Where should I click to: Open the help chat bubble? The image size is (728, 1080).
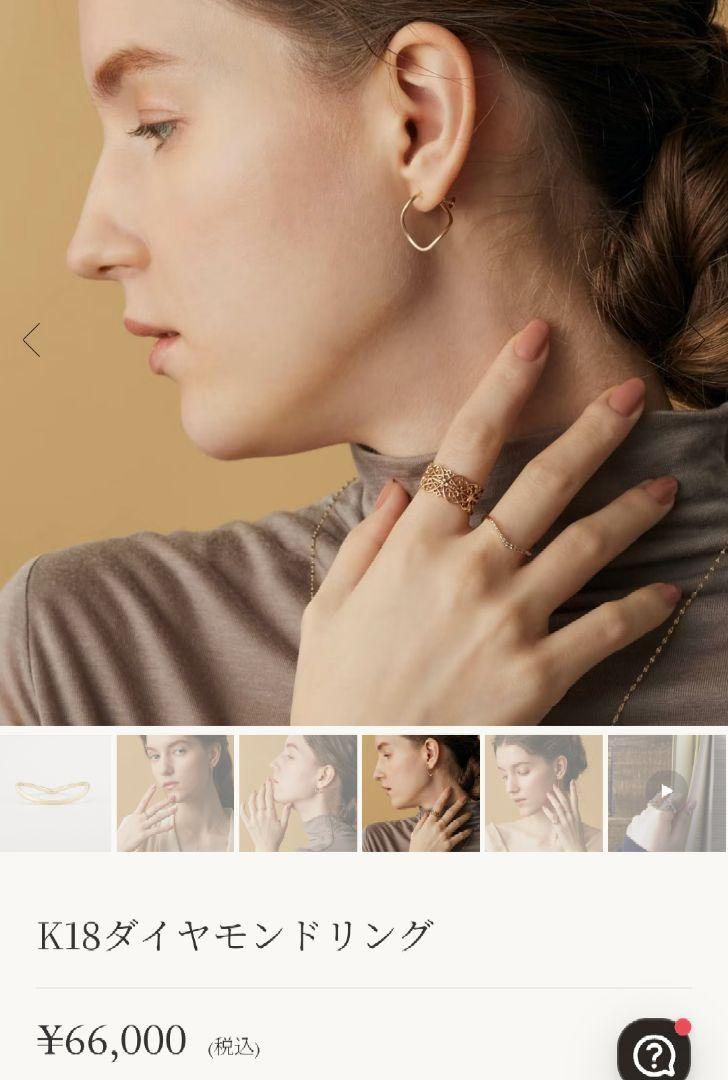654,1051
